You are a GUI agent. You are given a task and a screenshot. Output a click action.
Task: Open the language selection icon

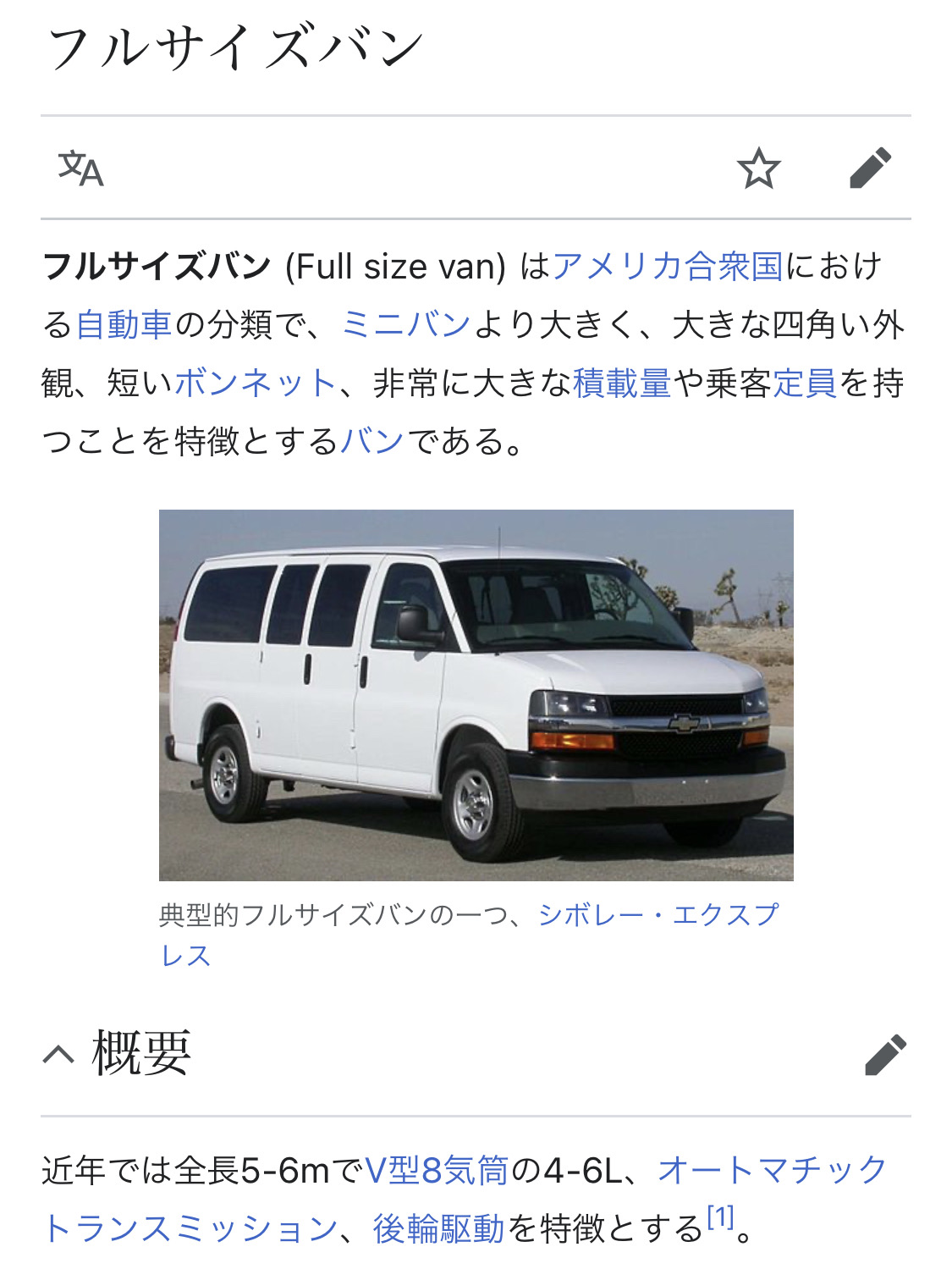coord(80,168)
